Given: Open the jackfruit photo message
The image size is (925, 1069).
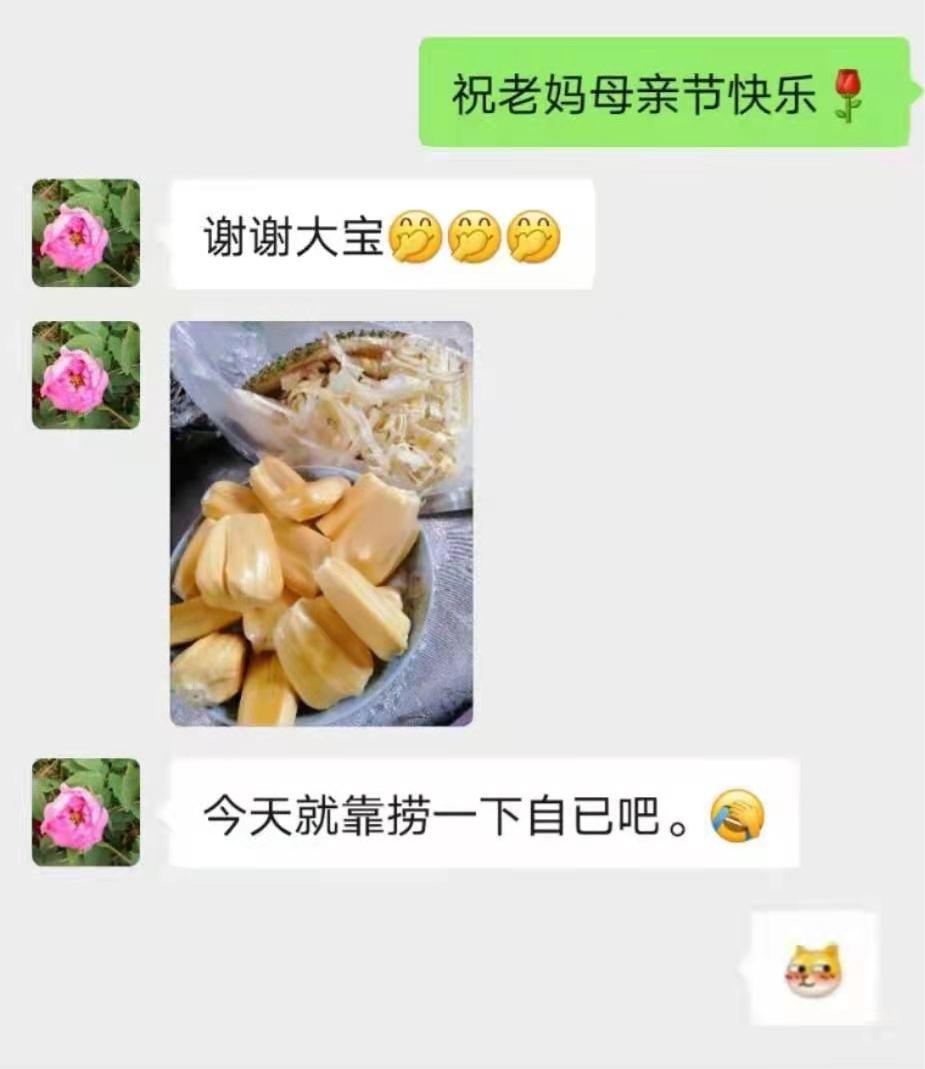Looking at the screenshot, I should pos(321,523).
